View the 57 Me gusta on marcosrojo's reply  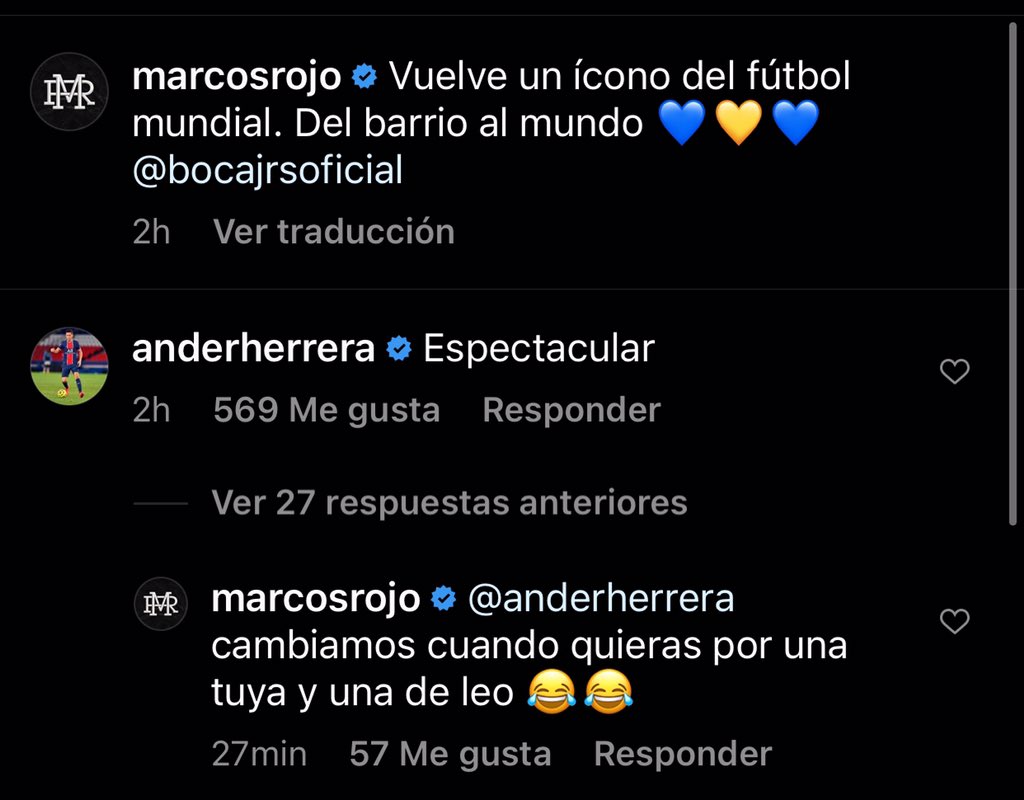click(x=450, y=753)
